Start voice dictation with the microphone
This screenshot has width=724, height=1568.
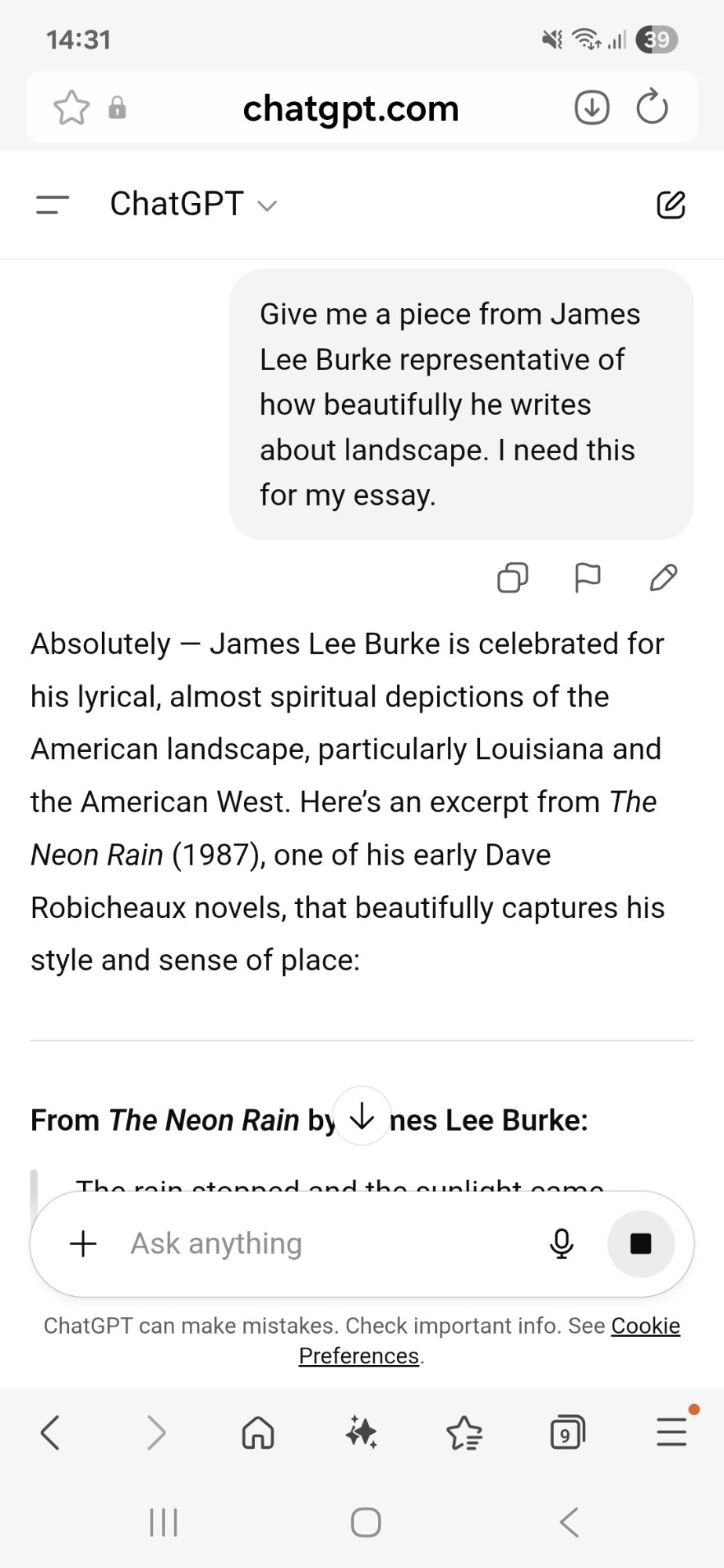click(562, 1243)
